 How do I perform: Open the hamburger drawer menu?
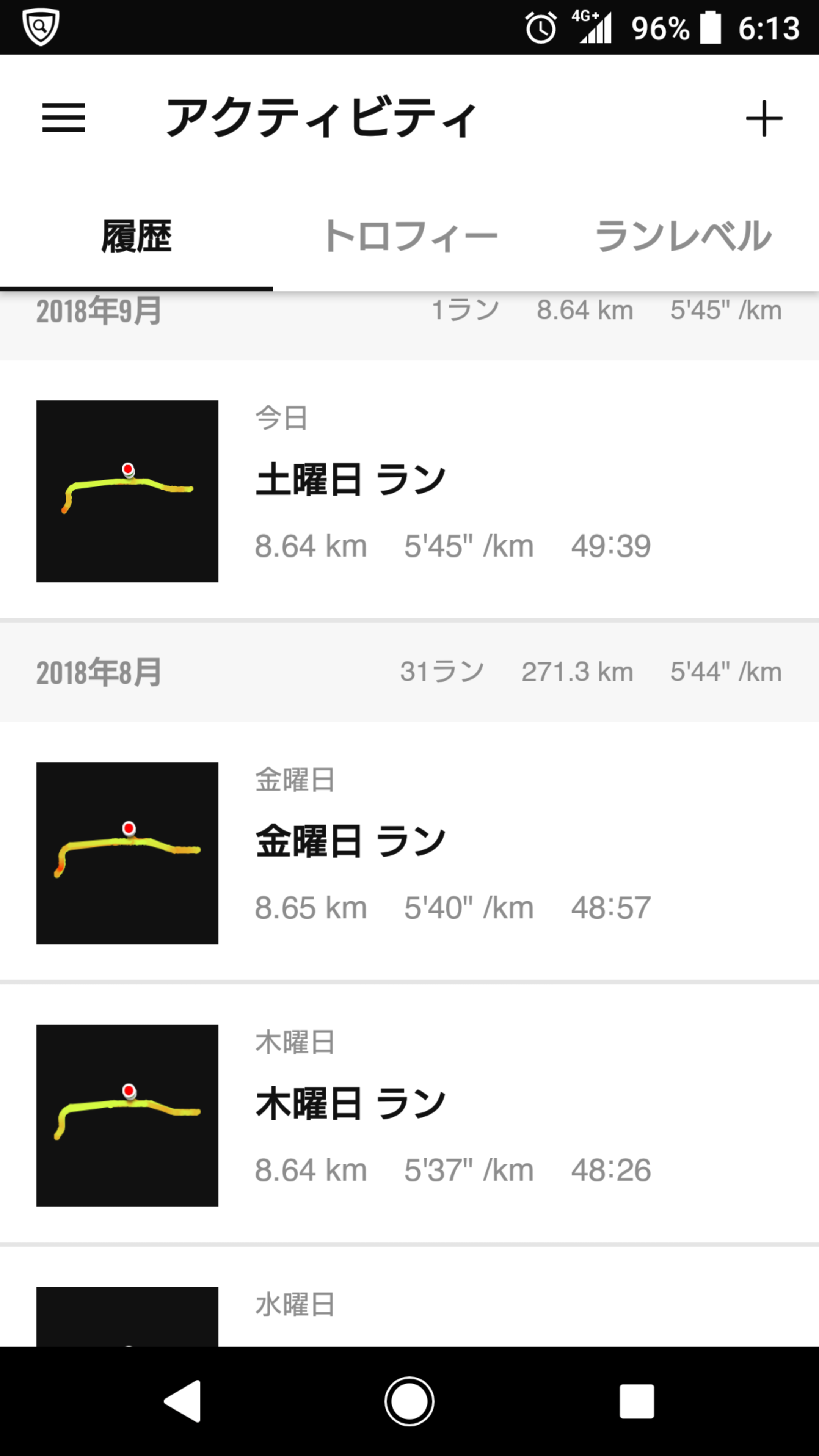pos(63,118)
